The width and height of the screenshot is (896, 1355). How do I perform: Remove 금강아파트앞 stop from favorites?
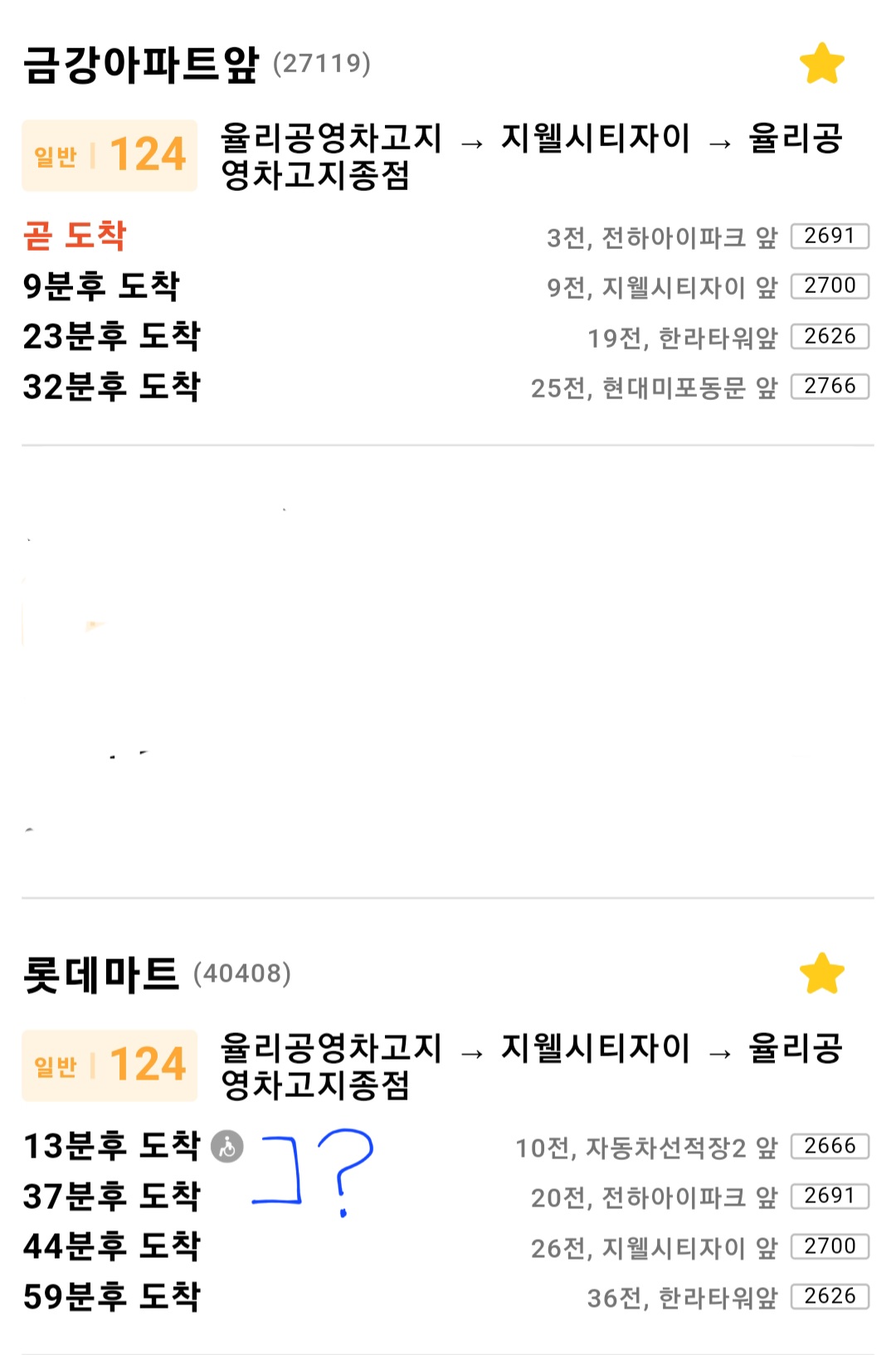[x=821, y=64]
